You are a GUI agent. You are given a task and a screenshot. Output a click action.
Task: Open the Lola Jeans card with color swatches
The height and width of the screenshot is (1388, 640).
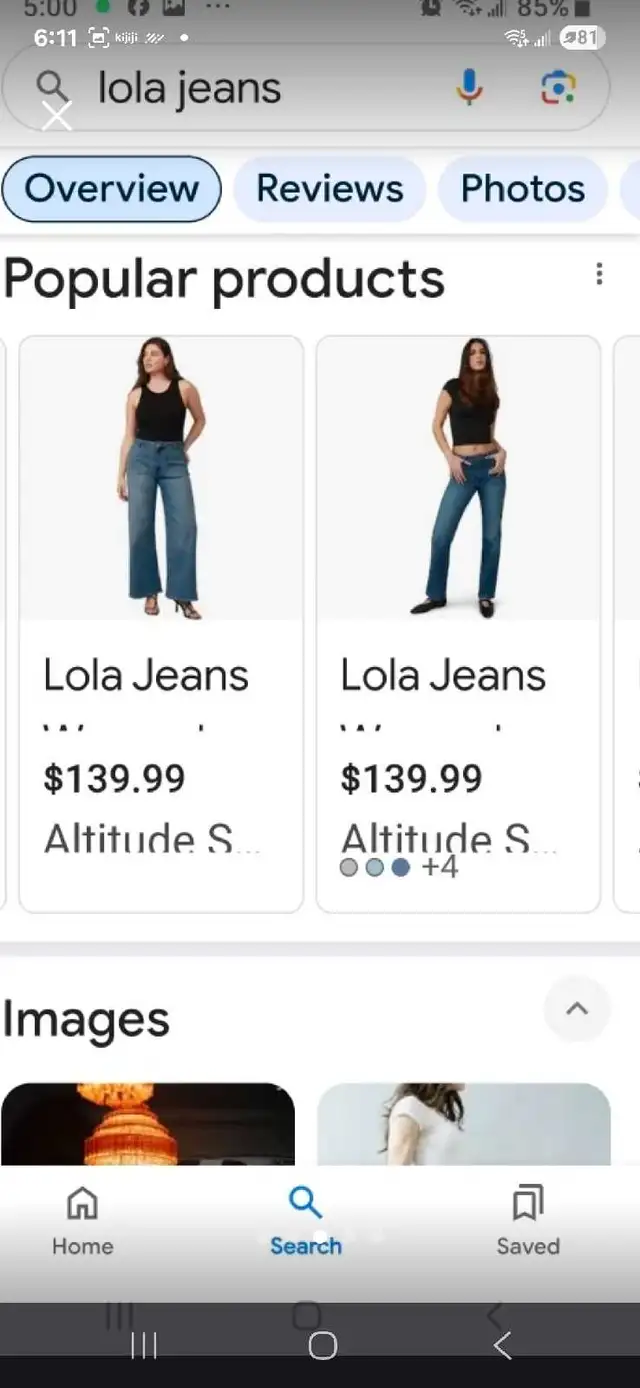[x=458, y=624]
